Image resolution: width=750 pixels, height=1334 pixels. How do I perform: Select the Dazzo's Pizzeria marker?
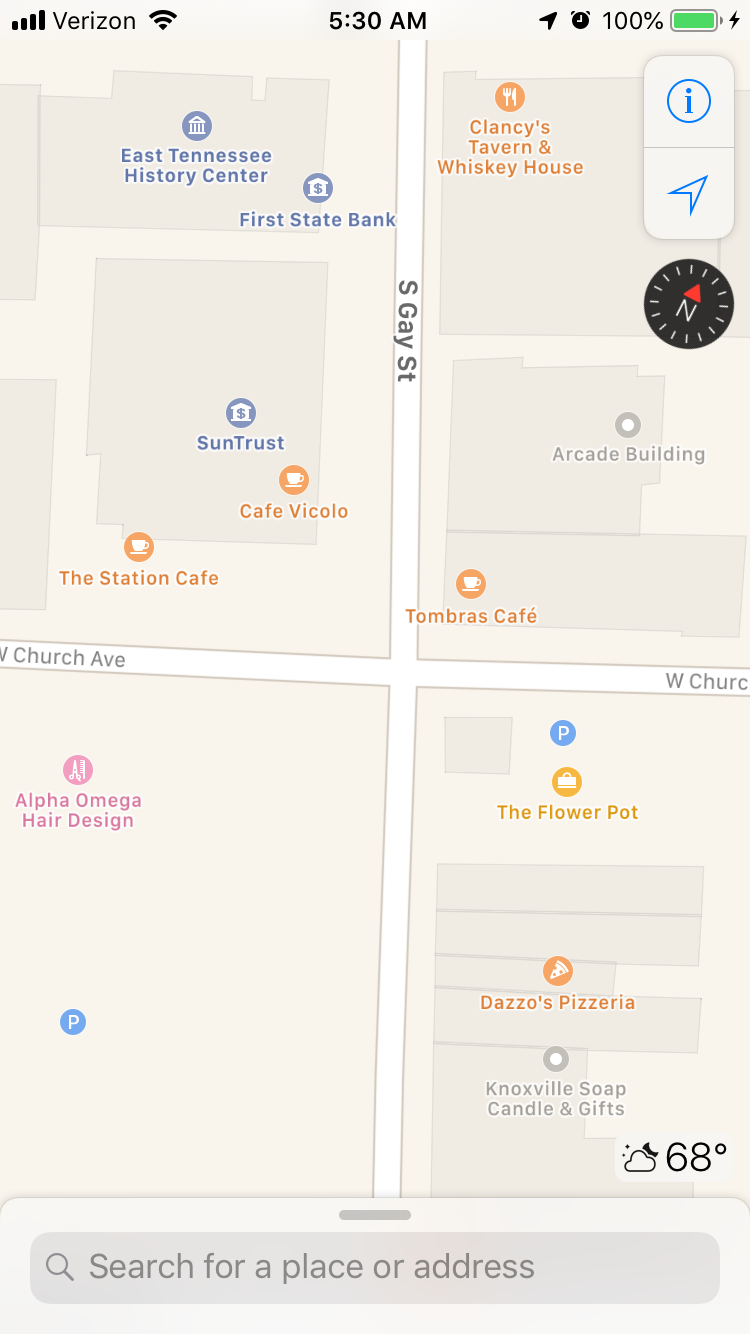pos(558,971)
